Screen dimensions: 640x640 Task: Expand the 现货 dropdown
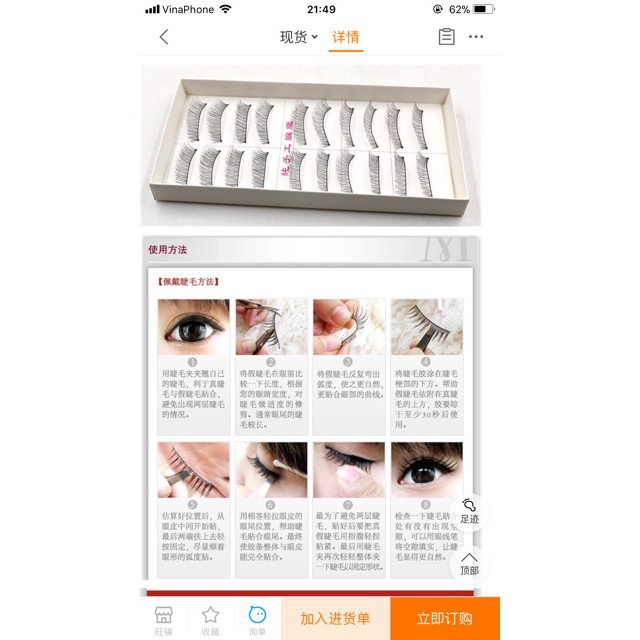coord(299,37)
